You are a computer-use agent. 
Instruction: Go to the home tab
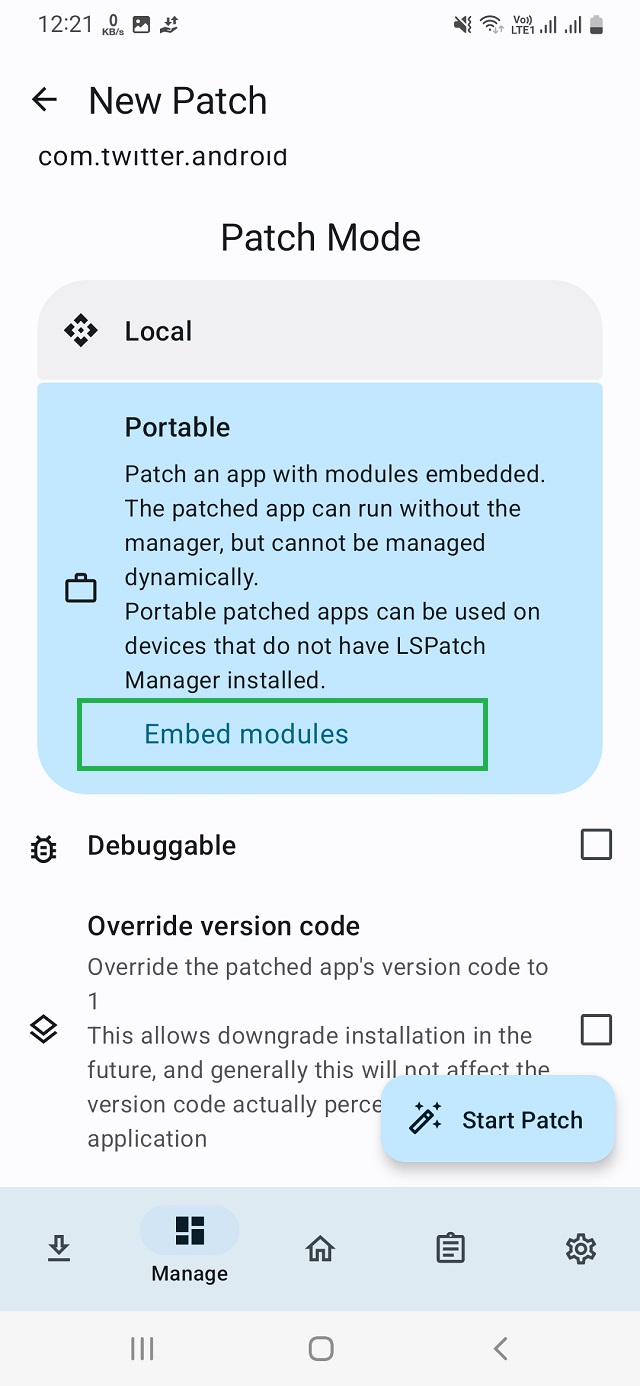[320, 1247]
